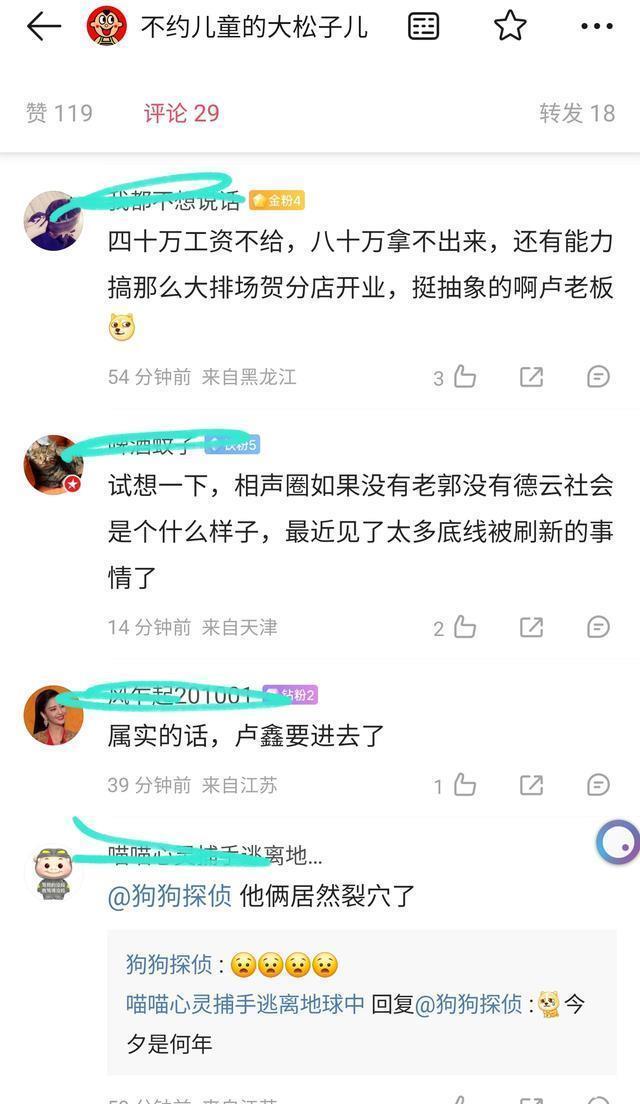Viewport: 640px width, 1104px height.
Task: Favorite this post with the star icon
Action: (510, 27)
